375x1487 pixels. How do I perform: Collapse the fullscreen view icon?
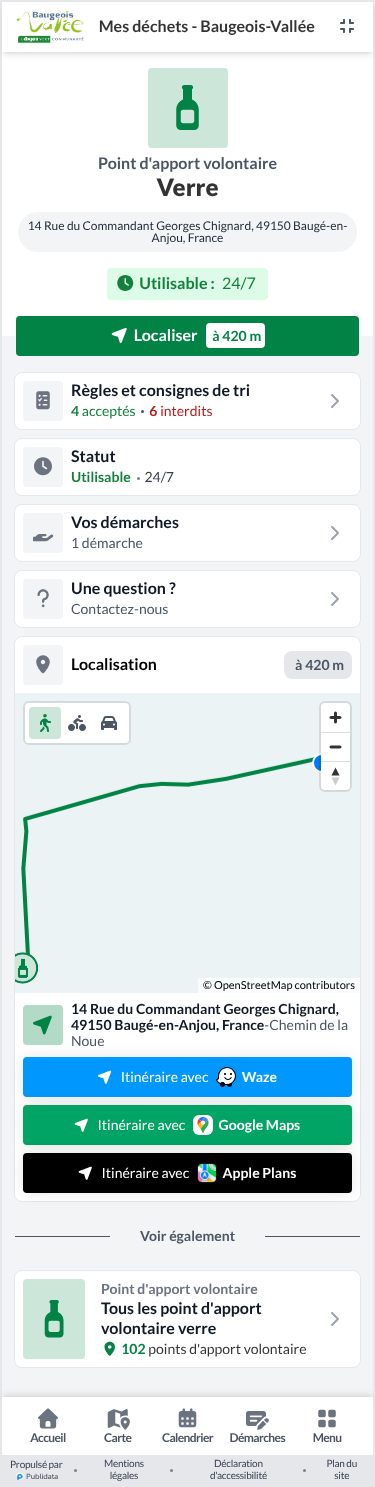(347, 26)
